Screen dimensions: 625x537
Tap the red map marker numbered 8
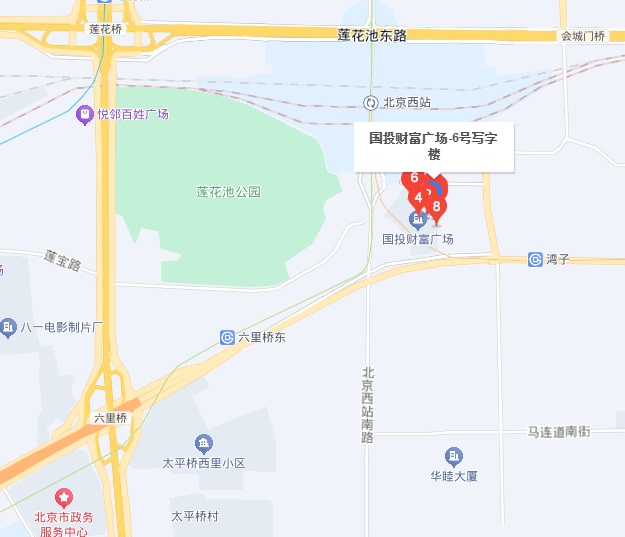pos(436,207)
